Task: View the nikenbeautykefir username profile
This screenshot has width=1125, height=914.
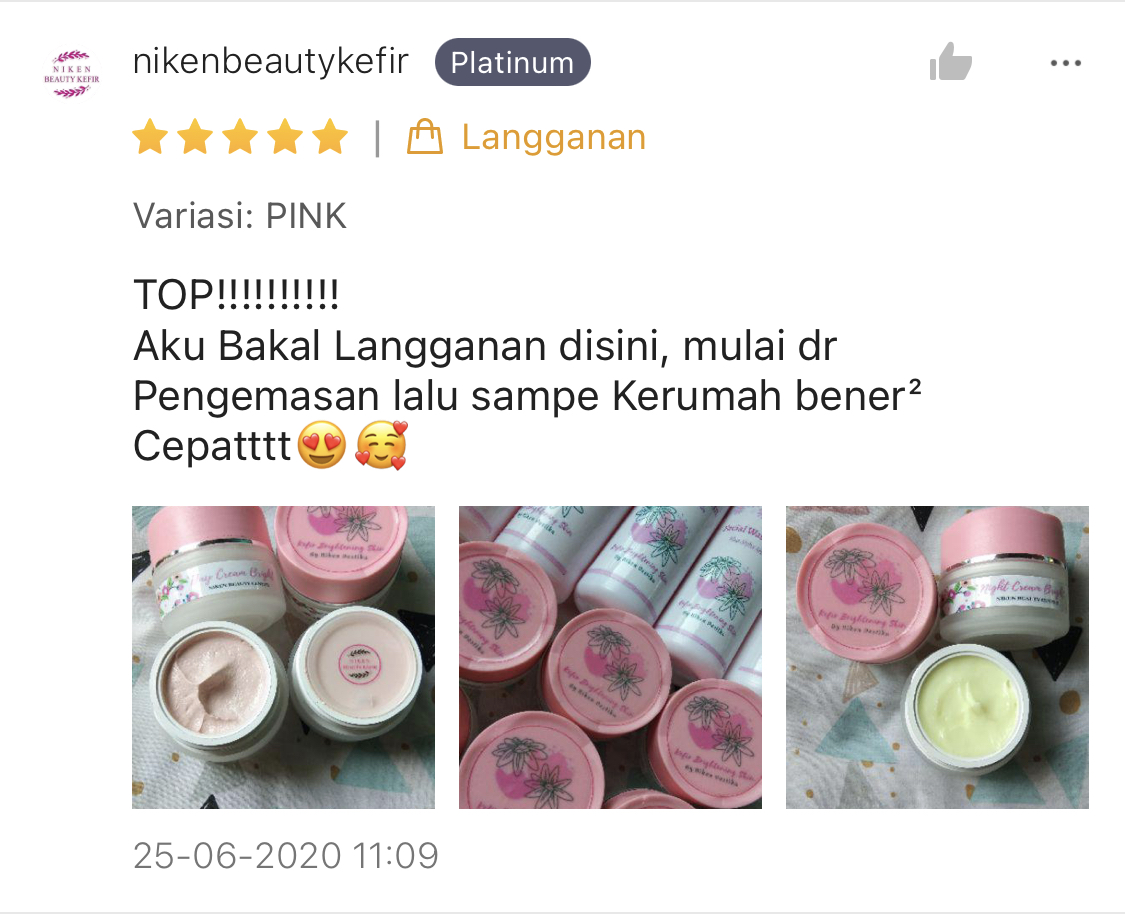Action: (270, 62)
